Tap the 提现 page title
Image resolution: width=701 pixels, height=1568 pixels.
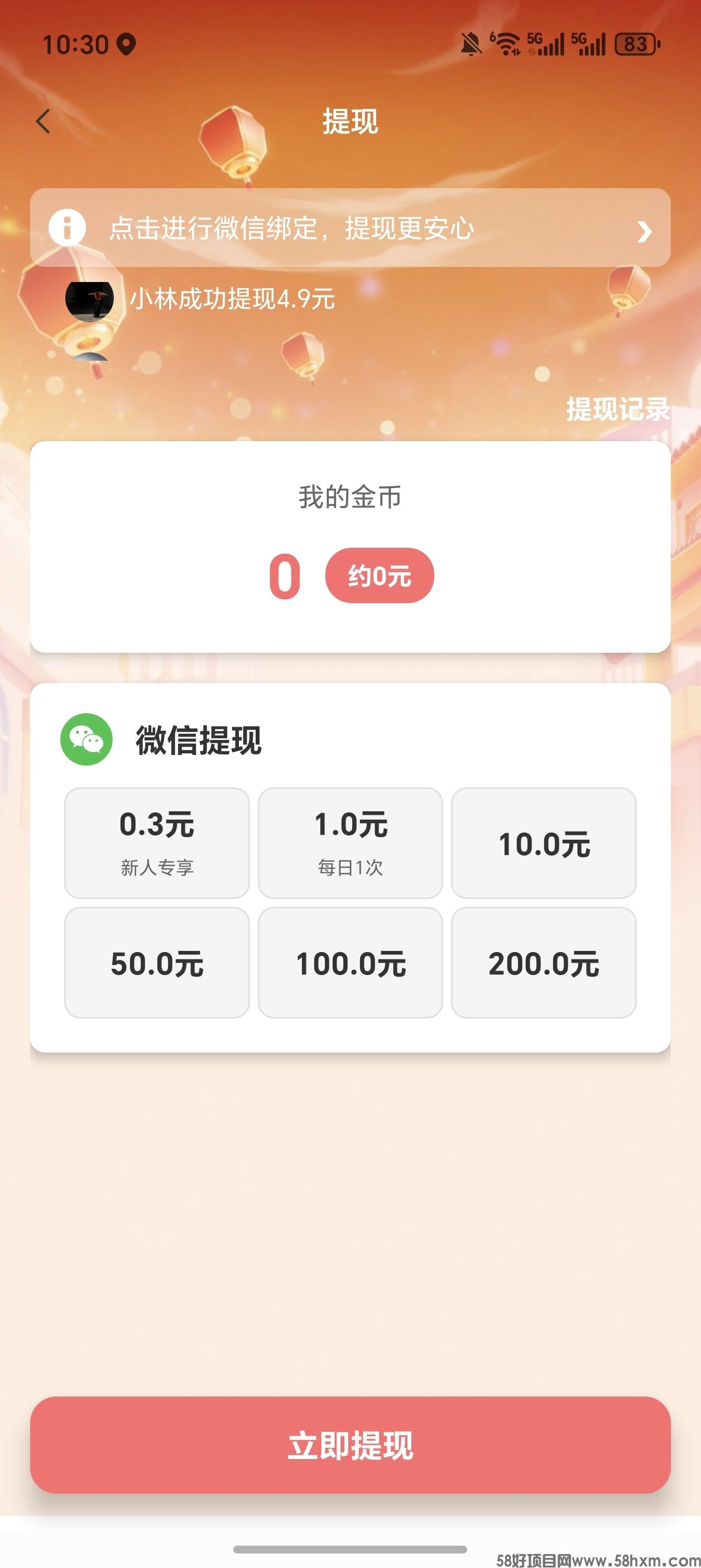click(350, 122)
